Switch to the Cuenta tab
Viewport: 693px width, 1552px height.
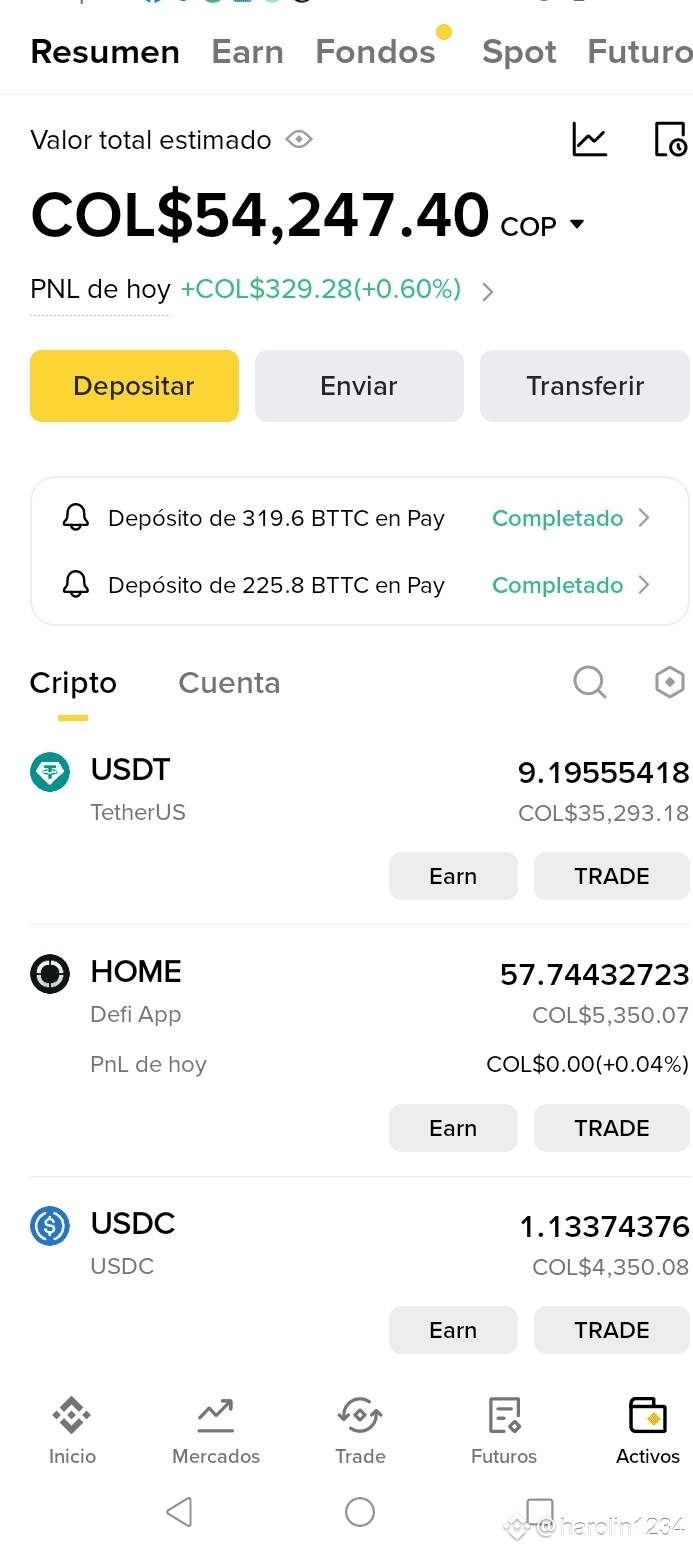(229, 683)
